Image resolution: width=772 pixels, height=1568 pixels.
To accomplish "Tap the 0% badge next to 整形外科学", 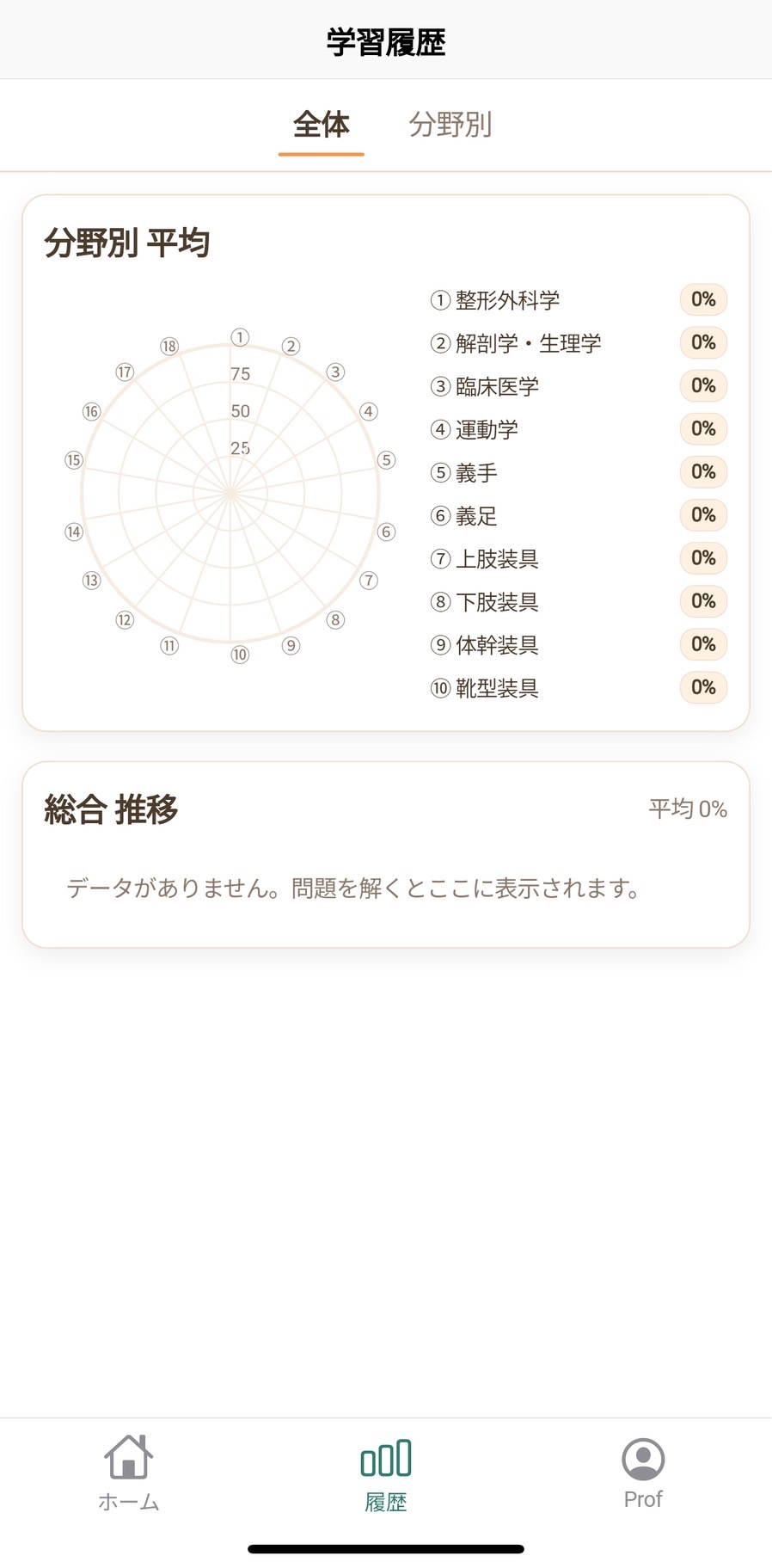I will pos(702,300).
